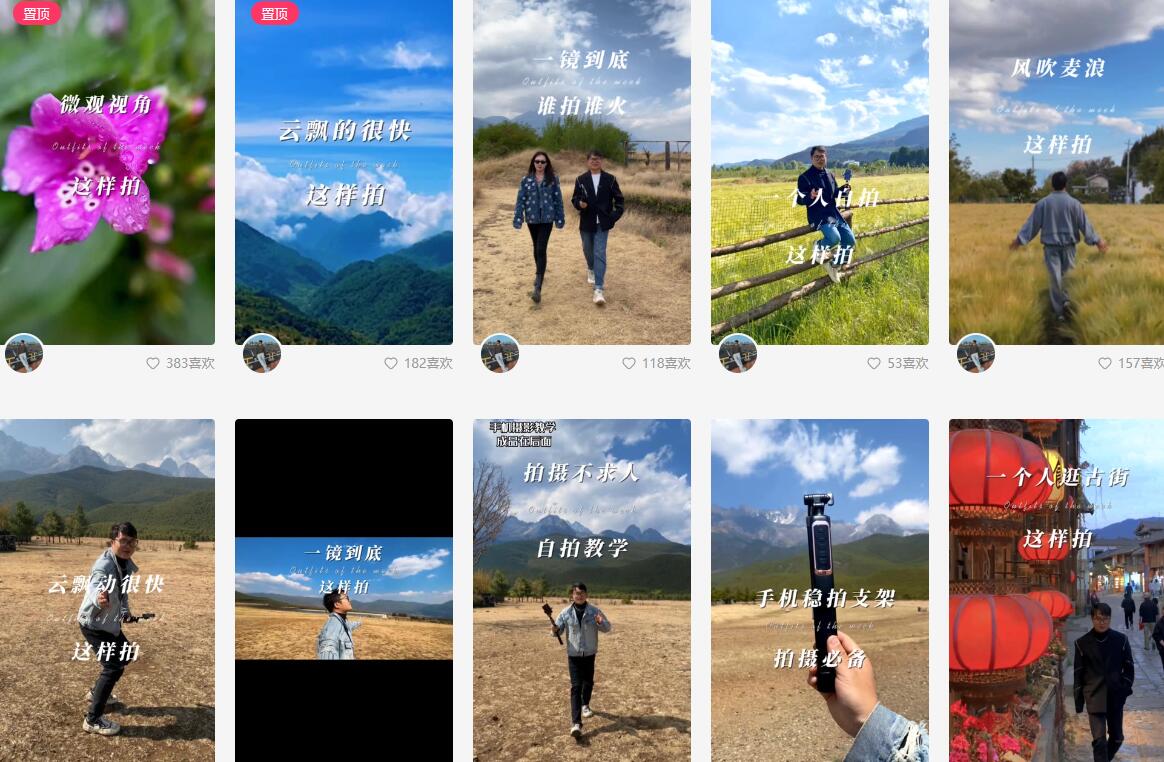Viewport: 1164px width, 762px height.
Task: Open the 拍摄不求人 自拍教学 video
Action: point(581,590)
